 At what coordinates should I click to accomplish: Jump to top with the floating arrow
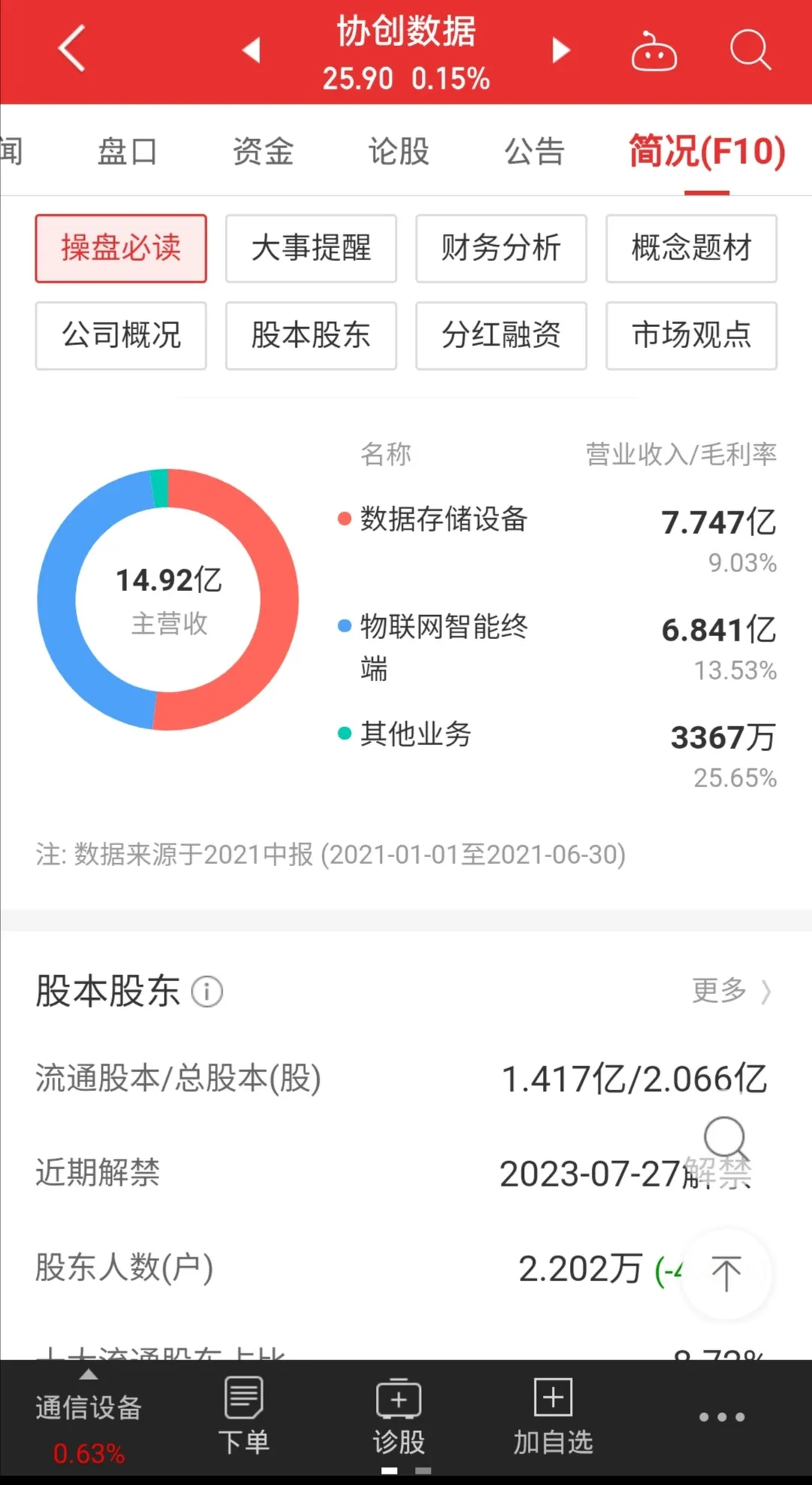pos(726,1273)
